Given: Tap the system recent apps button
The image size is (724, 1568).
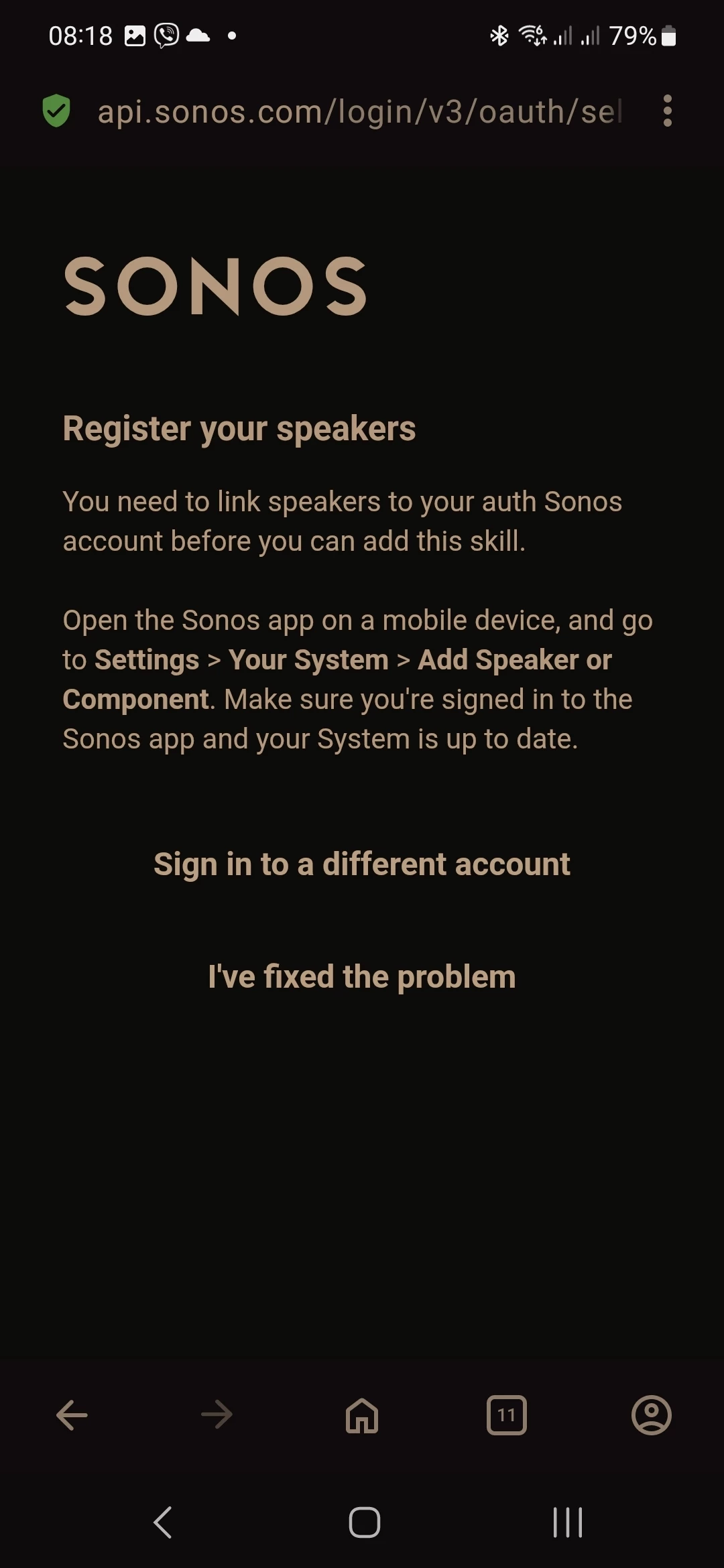Looking at the screenshot, I should coord(567,1522).
